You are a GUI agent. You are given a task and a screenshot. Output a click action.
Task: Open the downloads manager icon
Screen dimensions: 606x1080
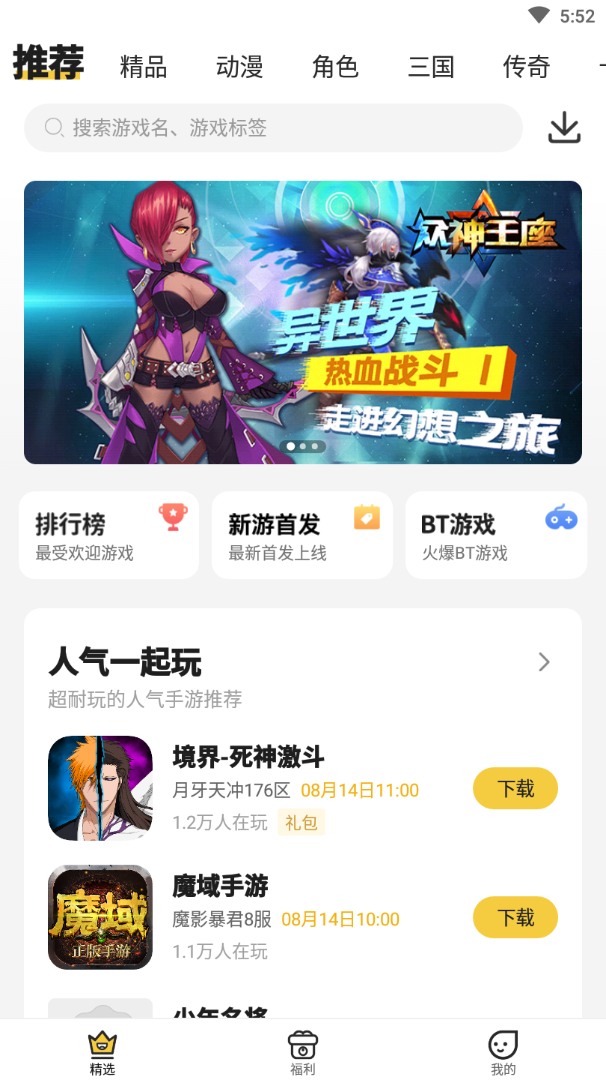564,128
